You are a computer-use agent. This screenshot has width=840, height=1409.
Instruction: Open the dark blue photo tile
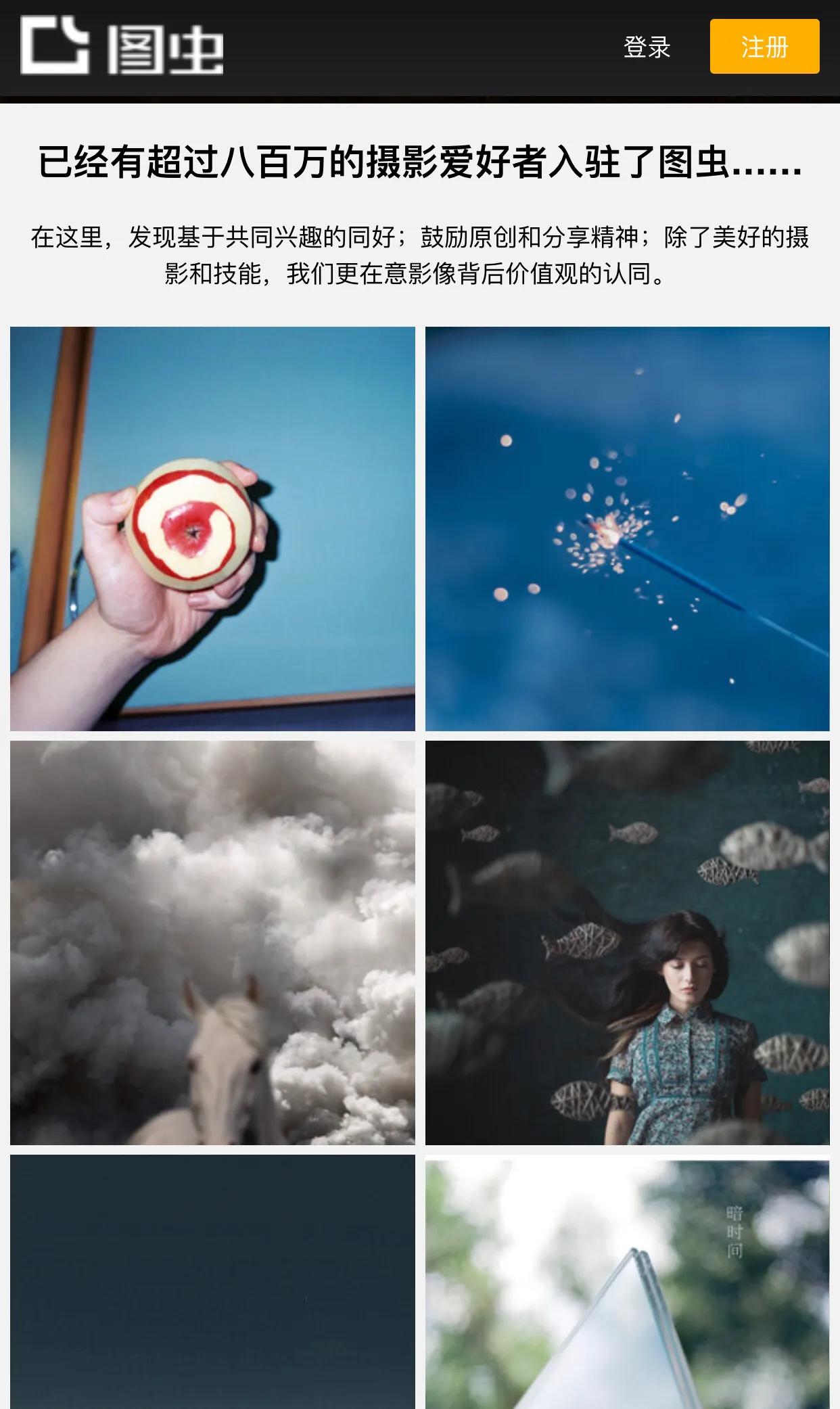(x=212, y=1282)
